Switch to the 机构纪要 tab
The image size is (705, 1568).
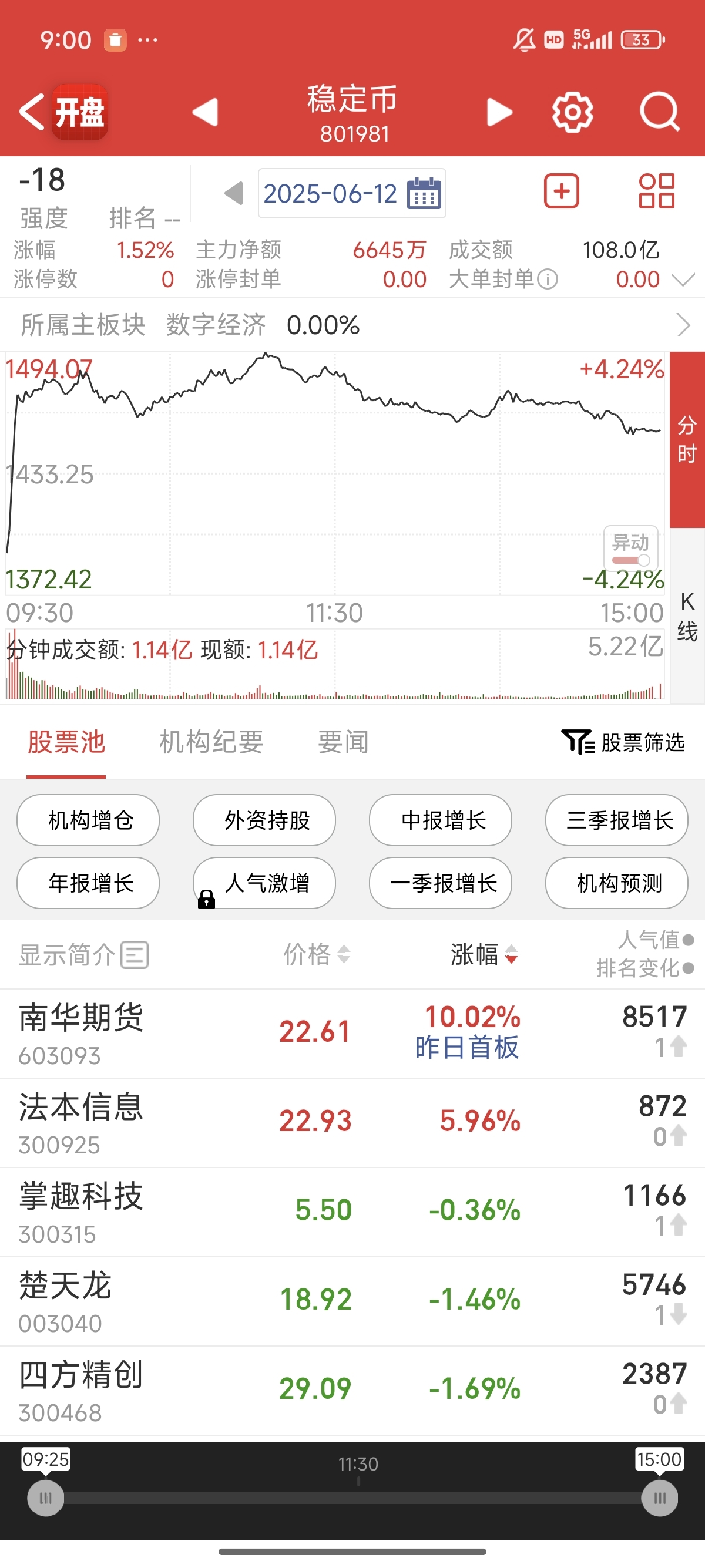pos(211,743)
